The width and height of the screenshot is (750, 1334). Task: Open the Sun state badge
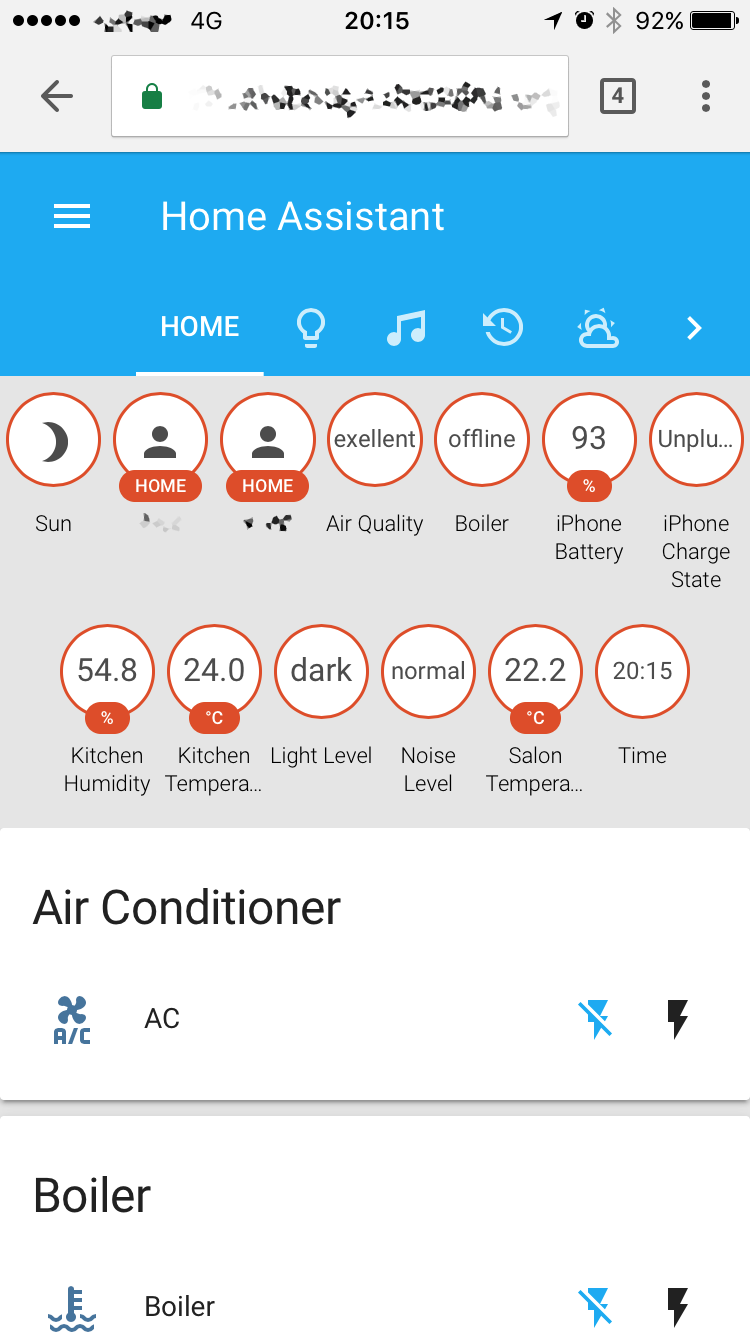pos(54,440)
